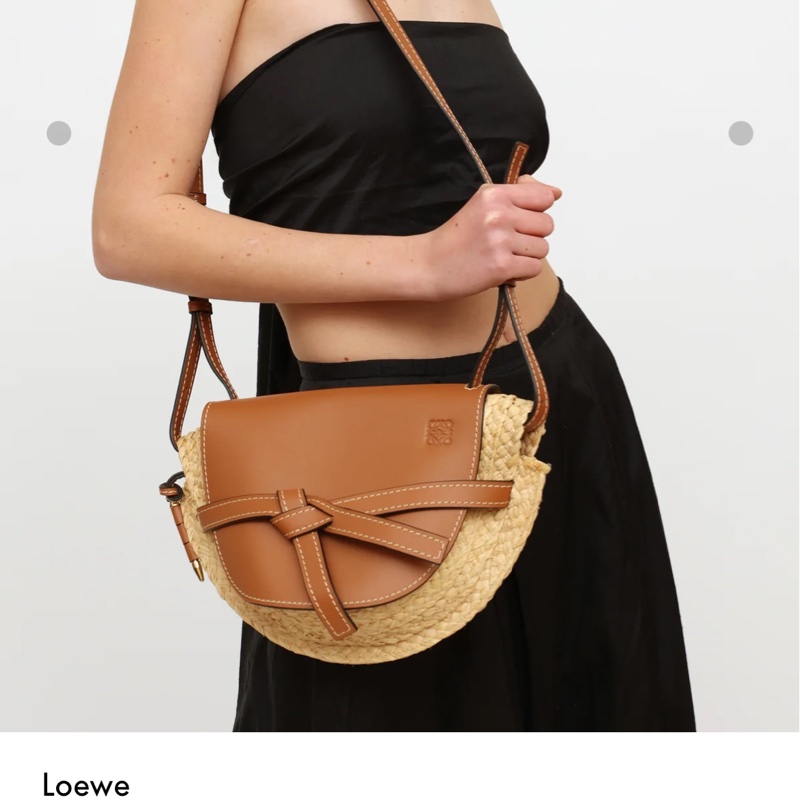This screenshot has width=800, height=800.
Task: Go to the next product photo
Action: point(740,133)
